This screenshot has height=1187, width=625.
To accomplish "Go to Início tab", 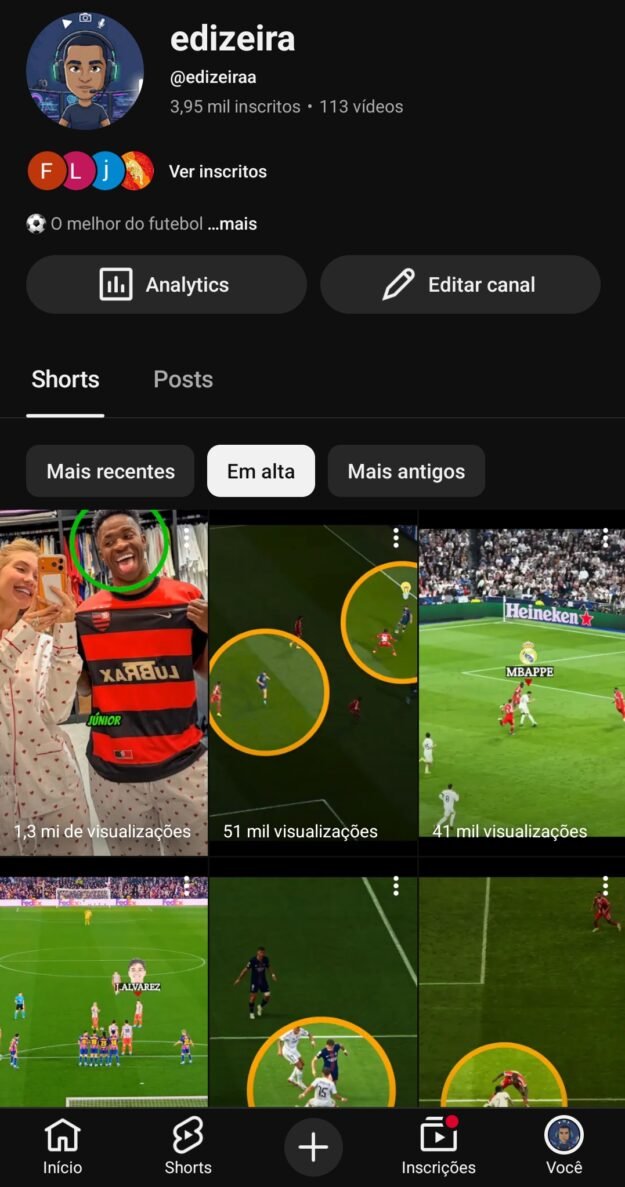I will click(x=62, y=1146).
